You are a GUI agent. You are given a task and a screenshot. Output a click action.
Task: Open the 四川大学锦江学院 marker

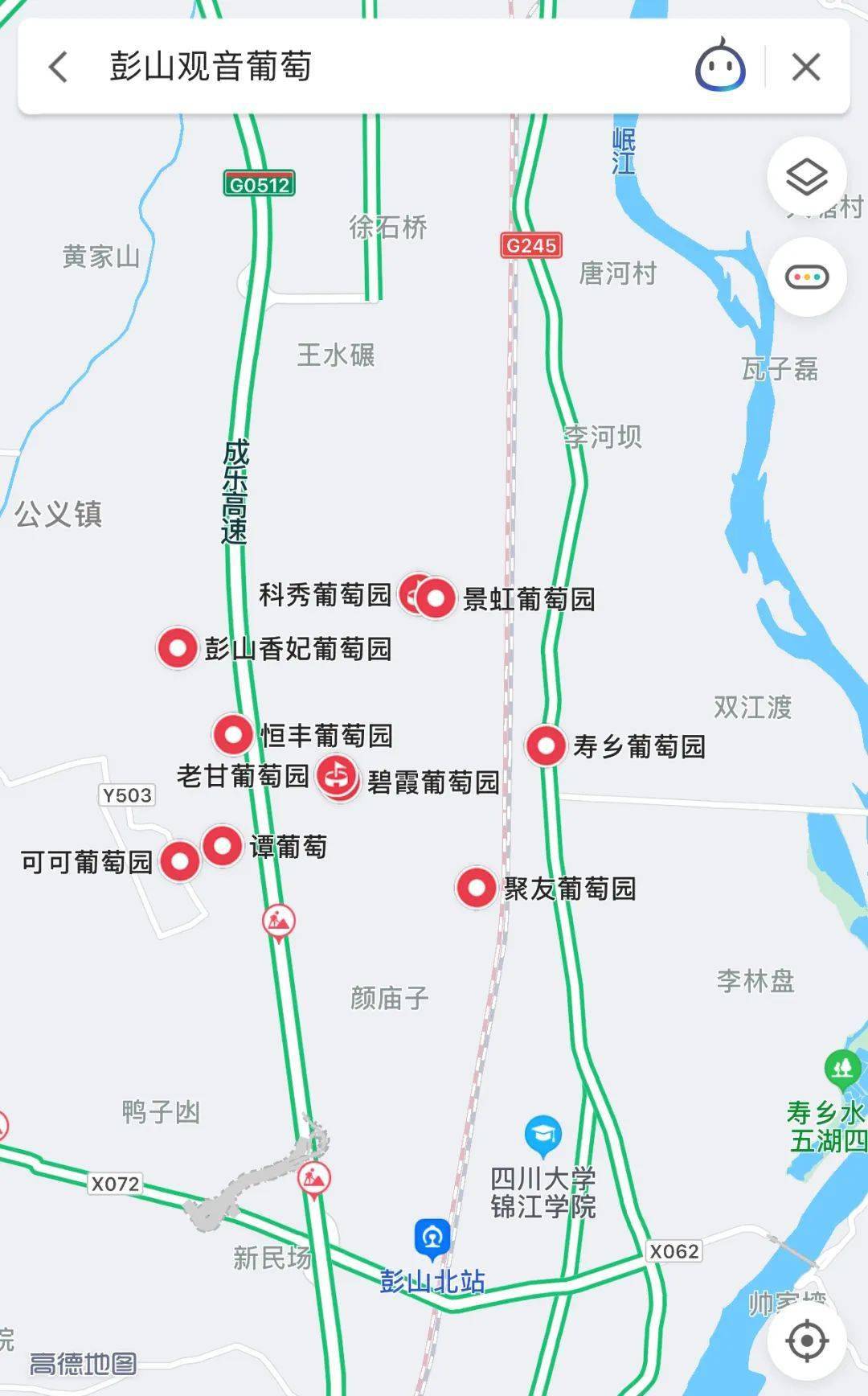click(x=543, y=1135)
